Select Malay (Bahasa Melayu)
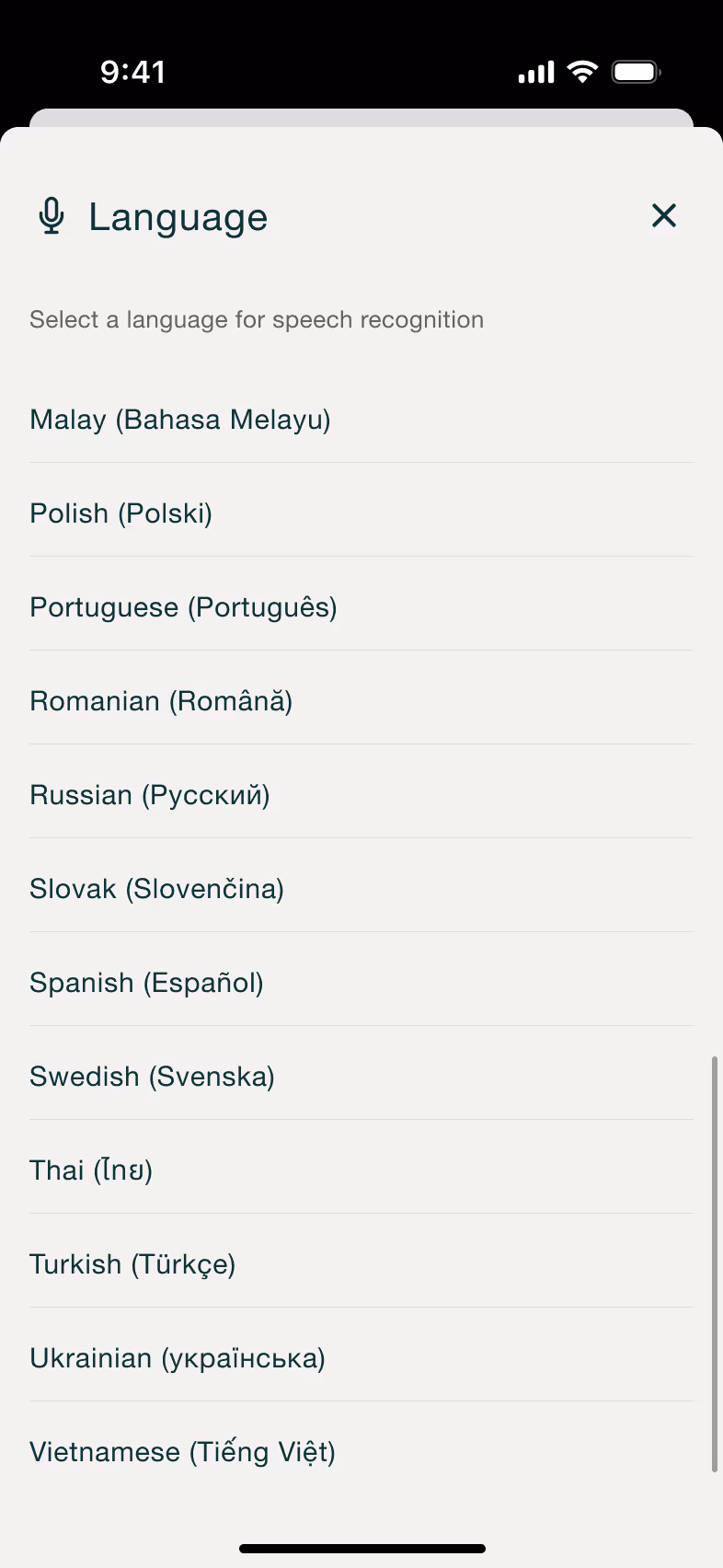Image resolution: width=723 pixels, height=1568 pixels. [x=361, y=420]
